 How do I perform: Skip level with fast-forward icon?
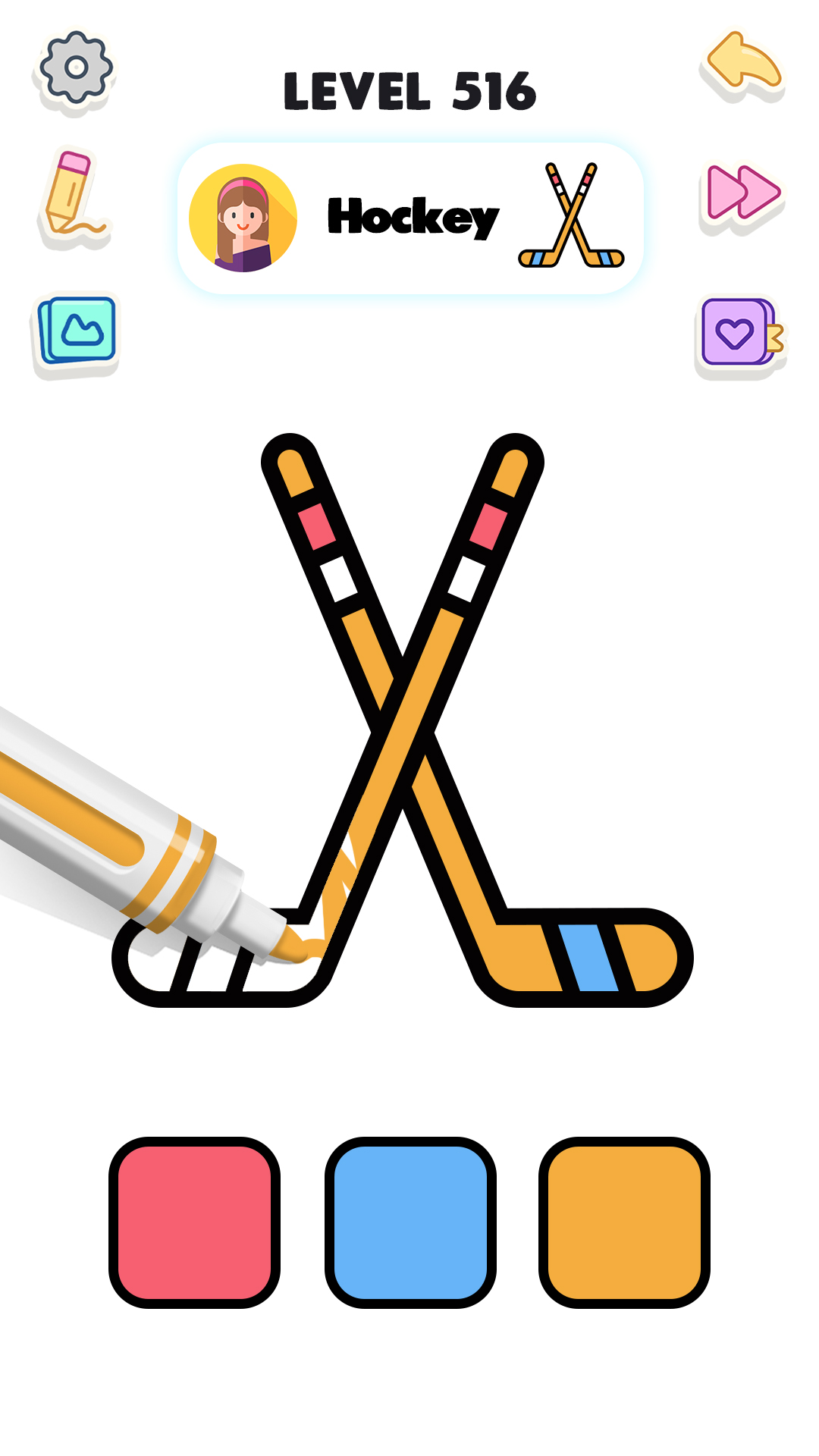click(x=743, y=193)
